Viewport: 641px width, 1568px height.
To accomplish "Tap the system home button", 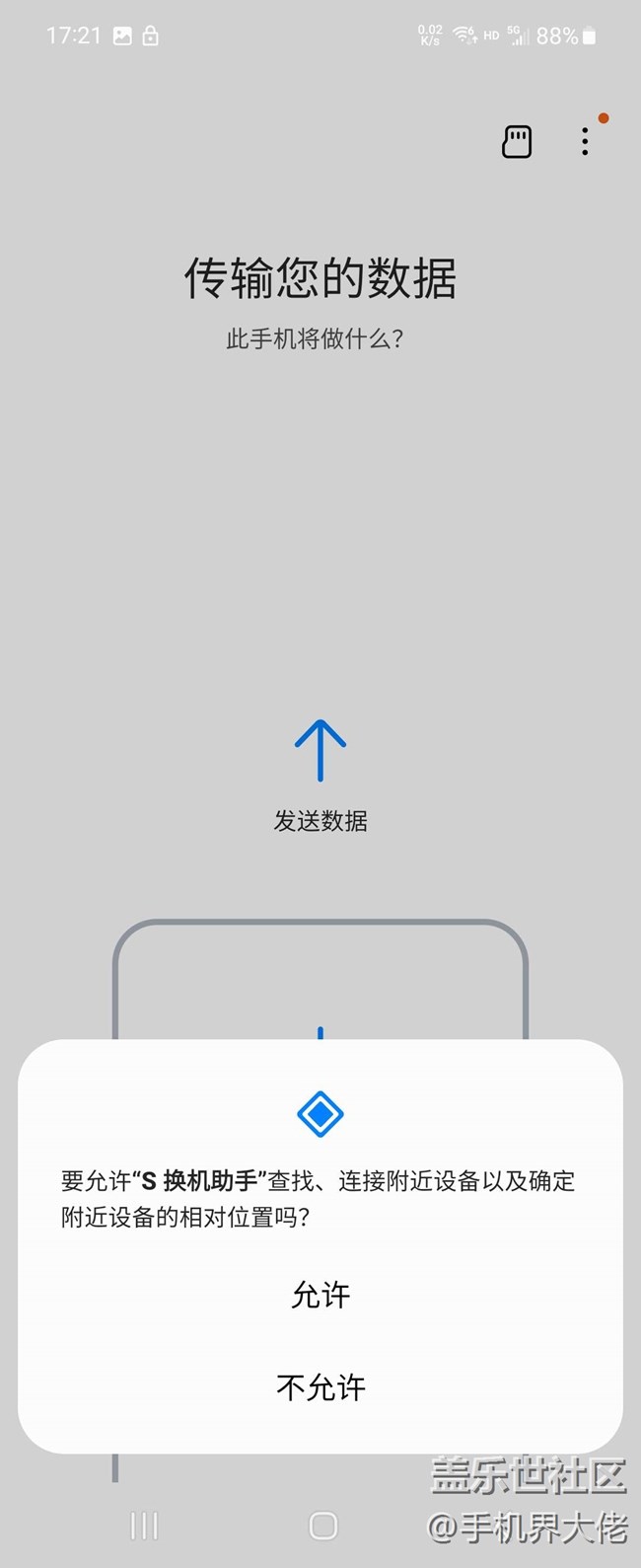I will pos(322,1526).
